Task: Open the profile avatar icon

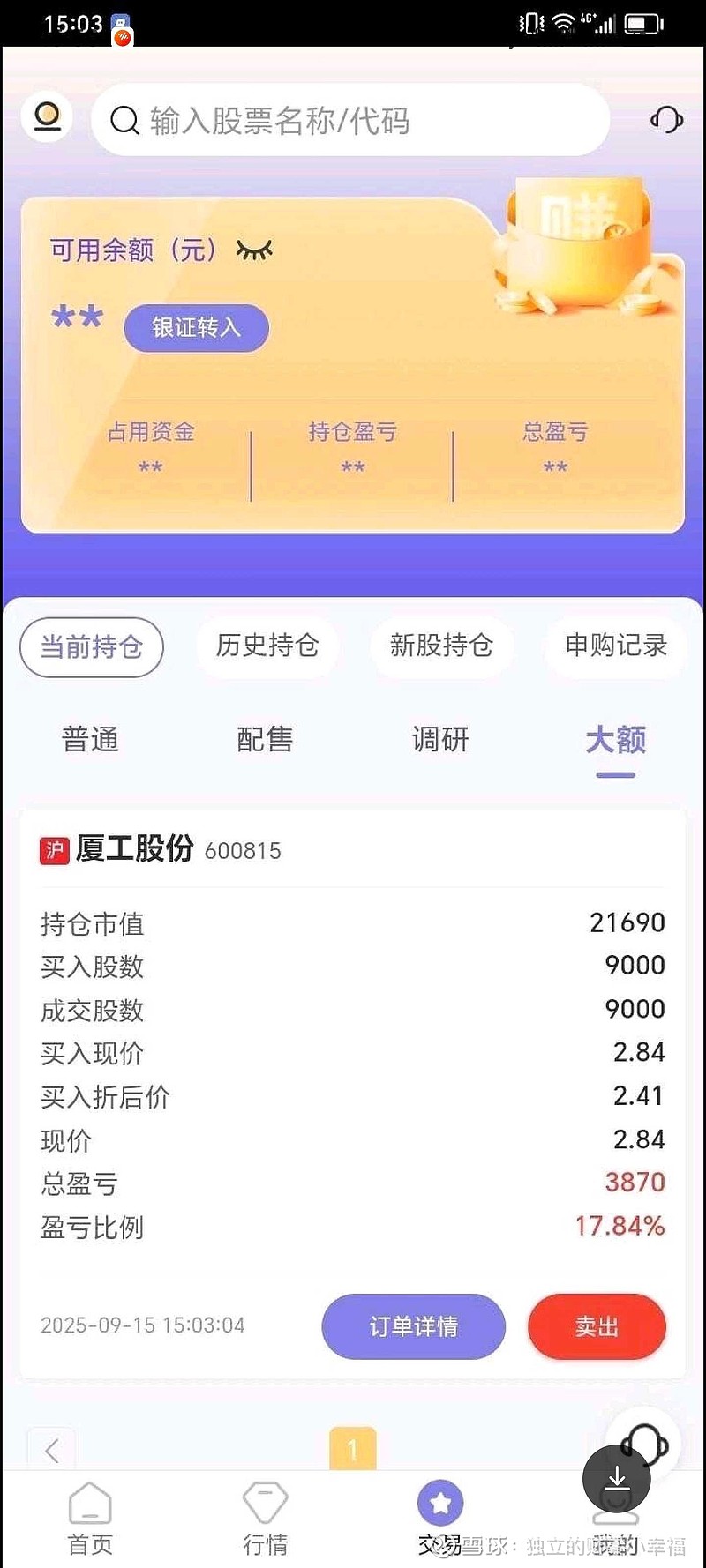Action: coord(47,116)
